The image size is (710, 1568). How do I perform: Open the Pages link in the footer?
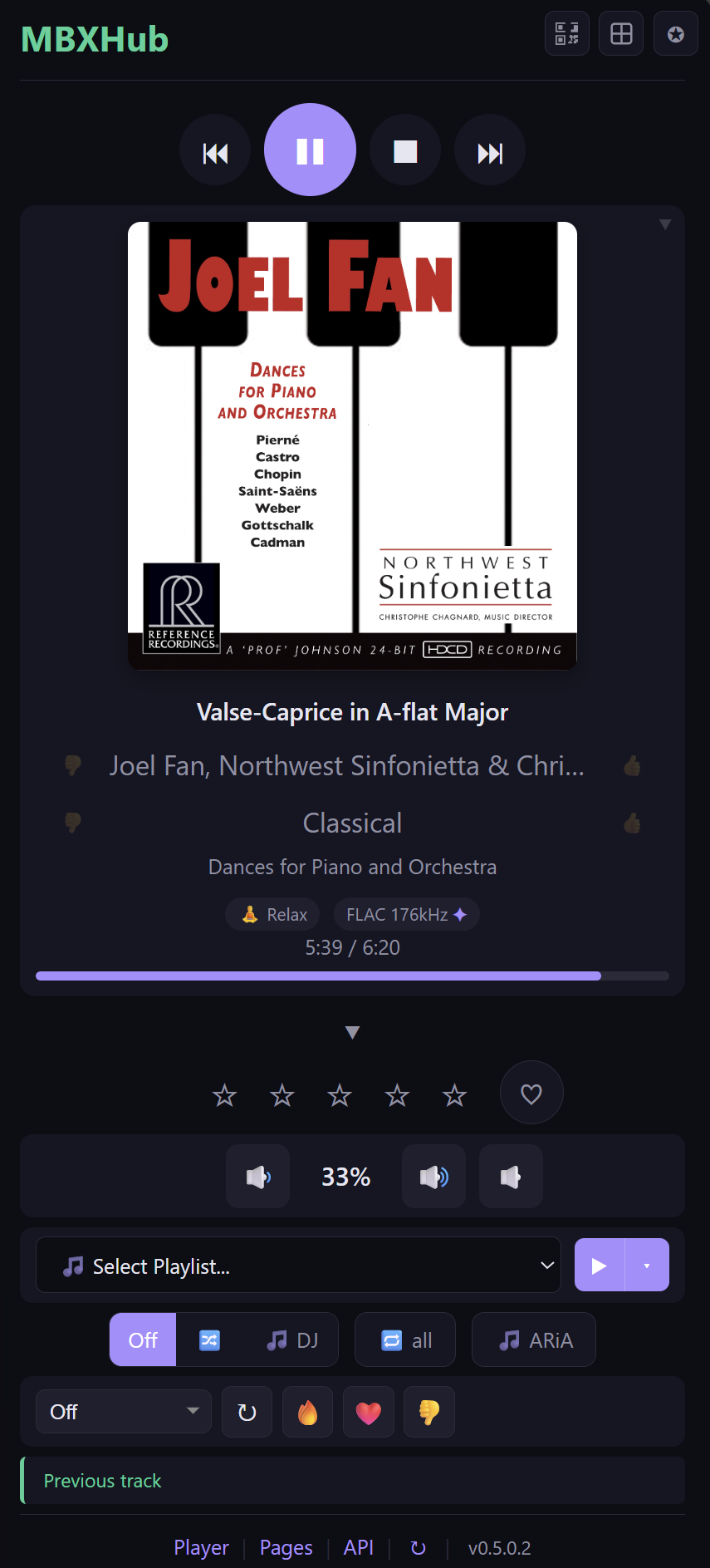[286, 1548]
